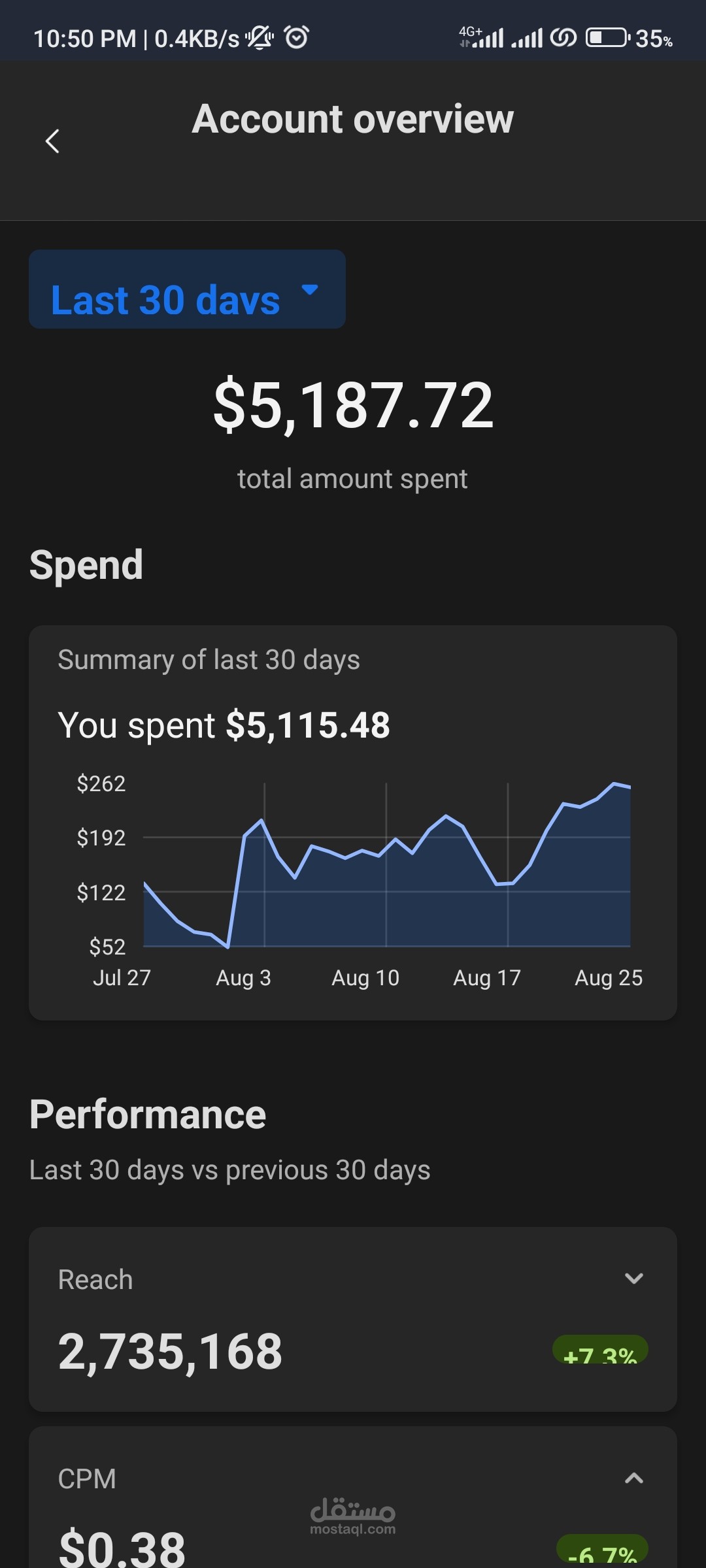
Task: Tap the back arrow to leave Account overview
Action: 52,140
